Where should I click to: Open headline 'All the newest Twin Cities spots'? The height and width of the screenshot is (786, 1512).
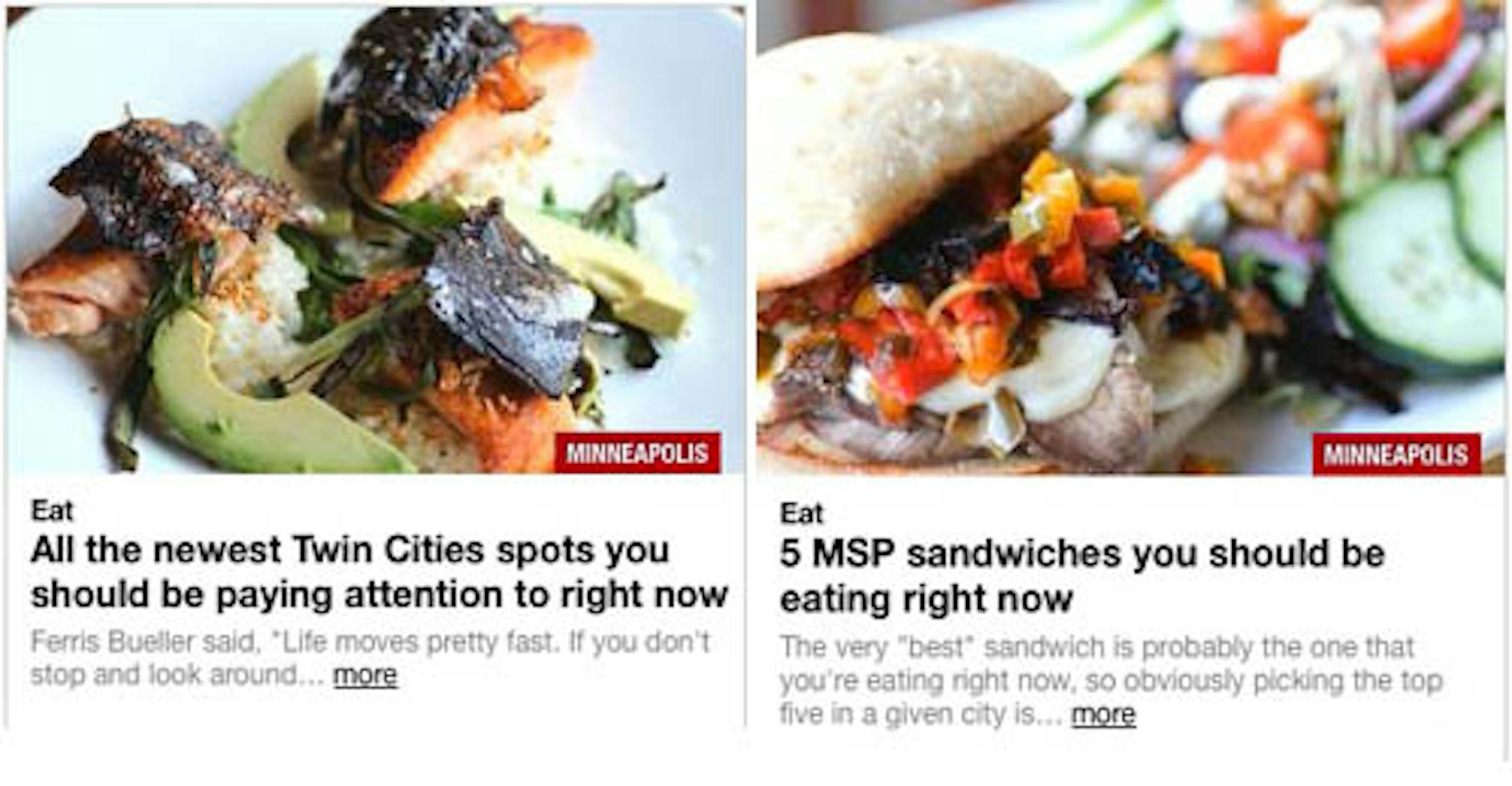pyautogui.click(x=379, y=572)
